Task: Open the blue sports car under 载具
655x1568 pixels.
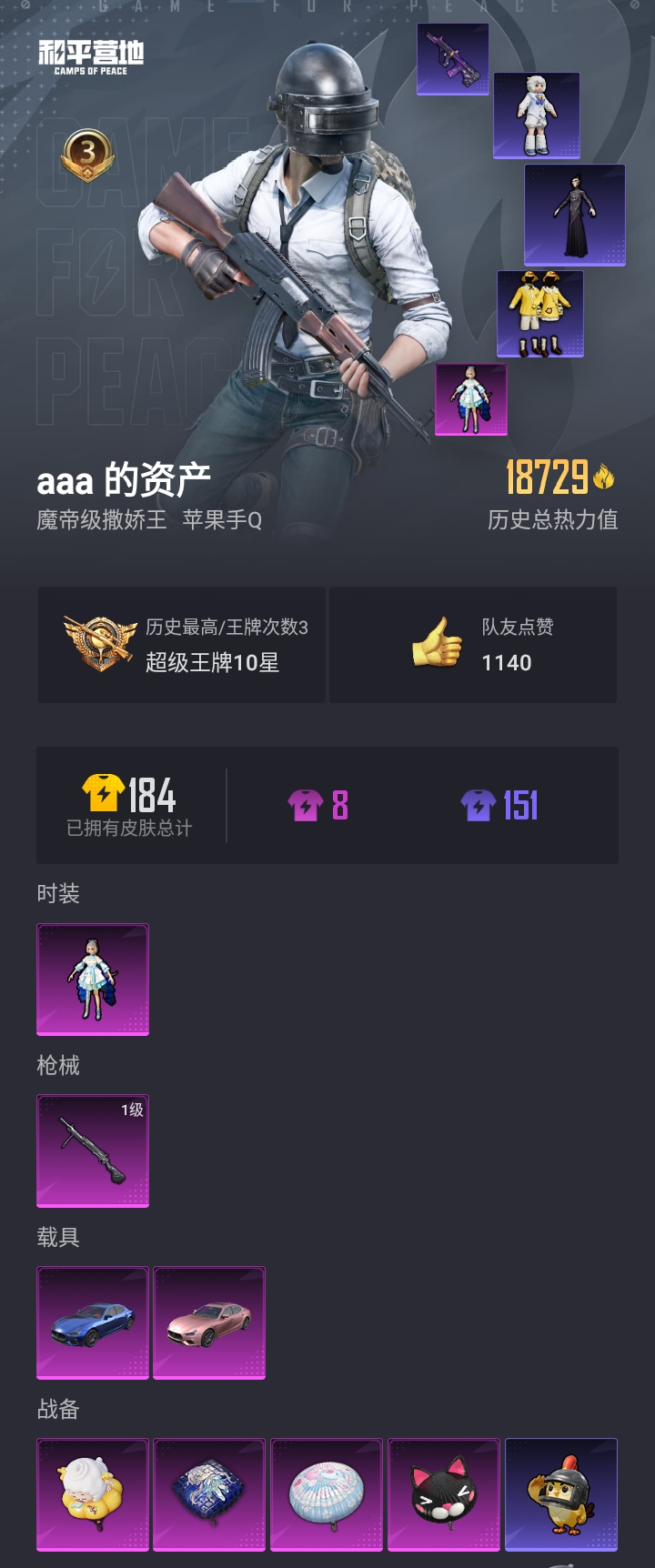Action: pos(92,1322)
